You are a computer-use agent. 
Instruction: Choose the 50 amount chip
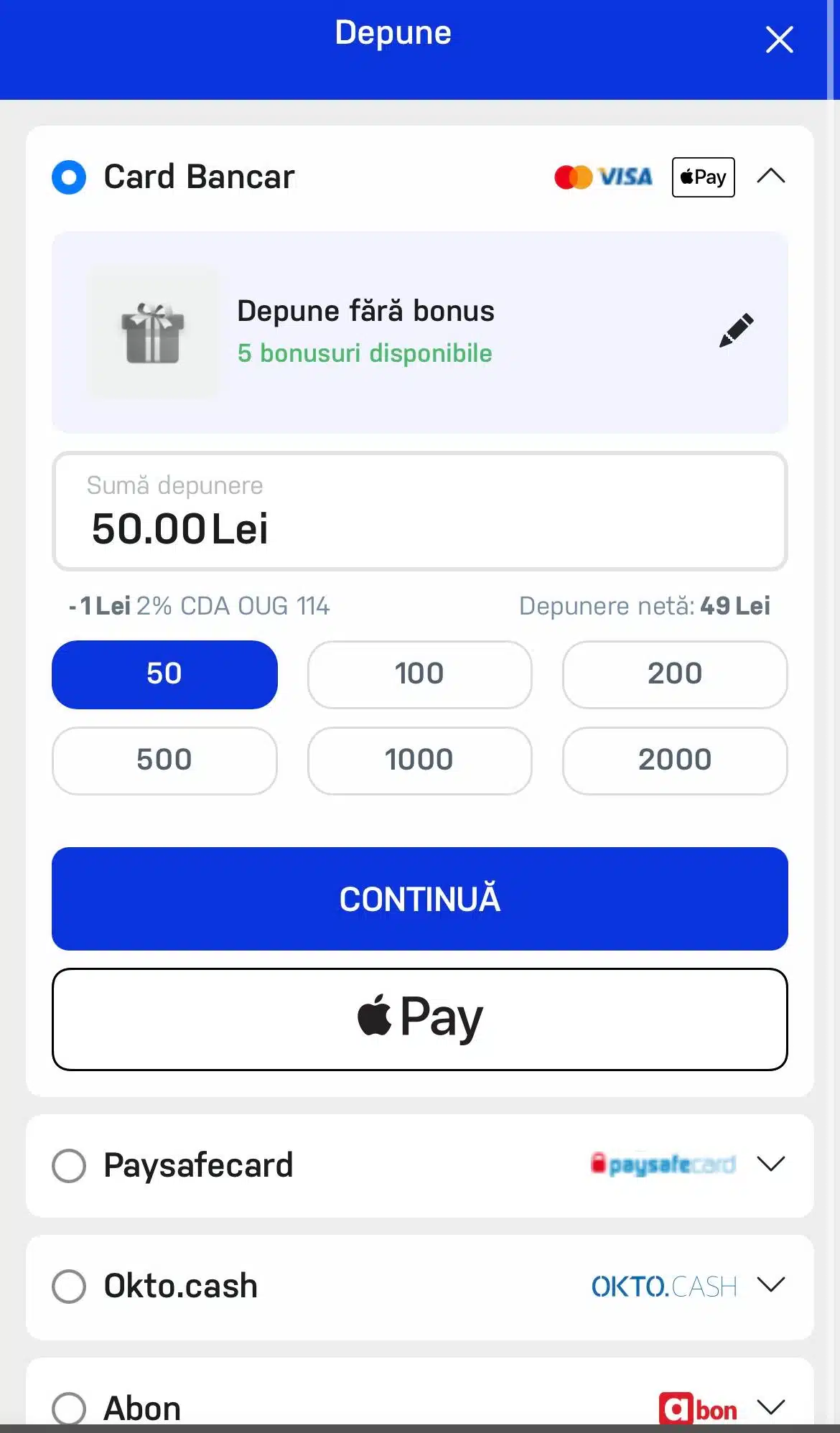pyautogui.click(x=164, y=674)
